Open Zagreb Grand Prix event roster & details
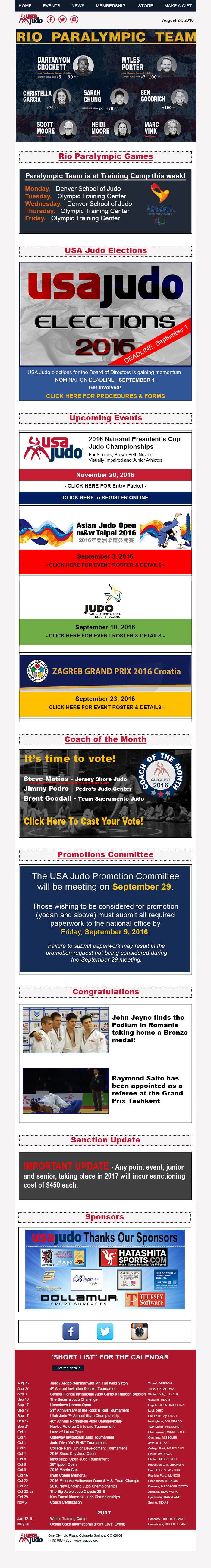Viewport: 211px width, 1568px height. [x=105, y=707]
